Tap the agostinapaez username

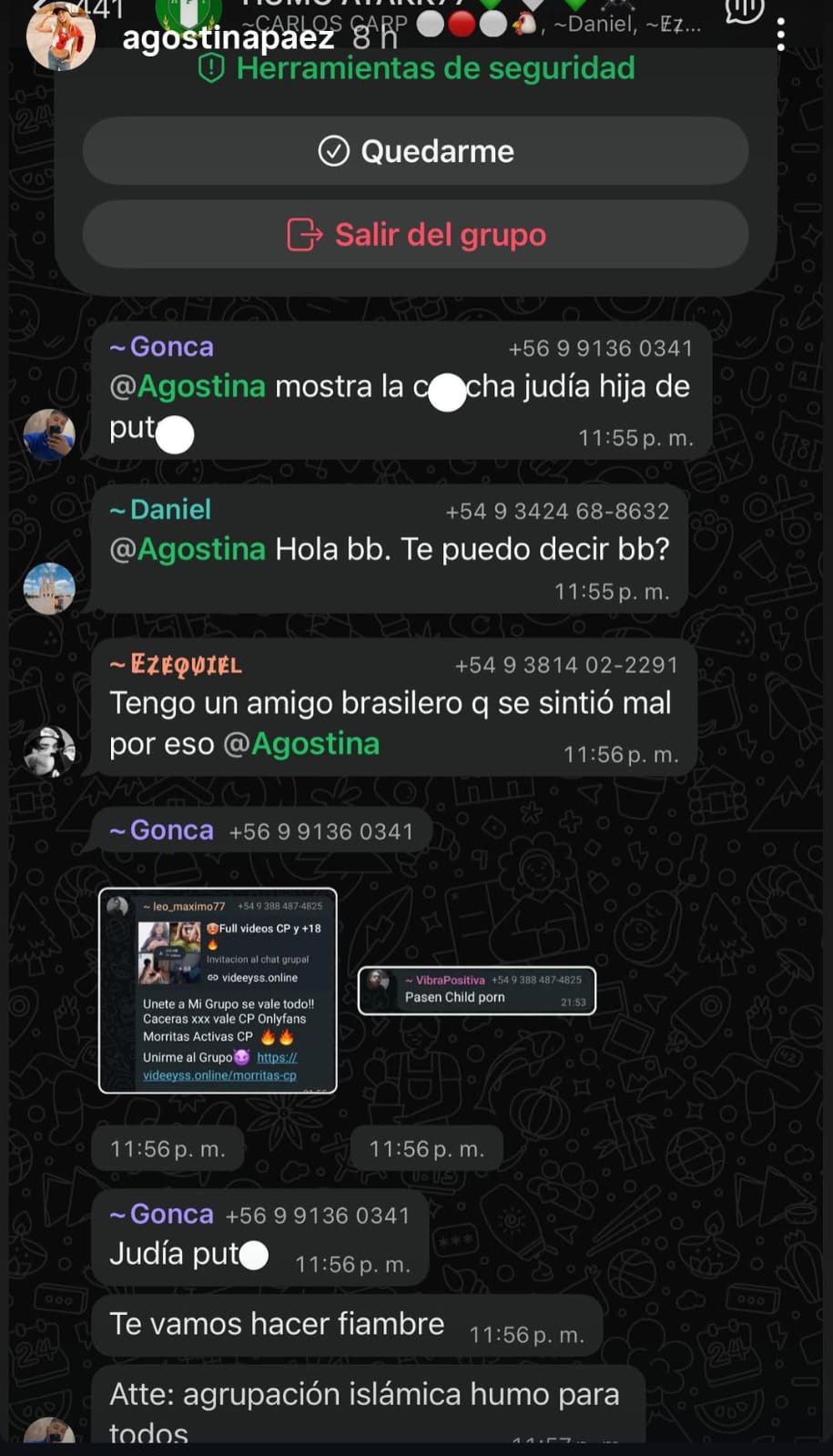point(228,38)
